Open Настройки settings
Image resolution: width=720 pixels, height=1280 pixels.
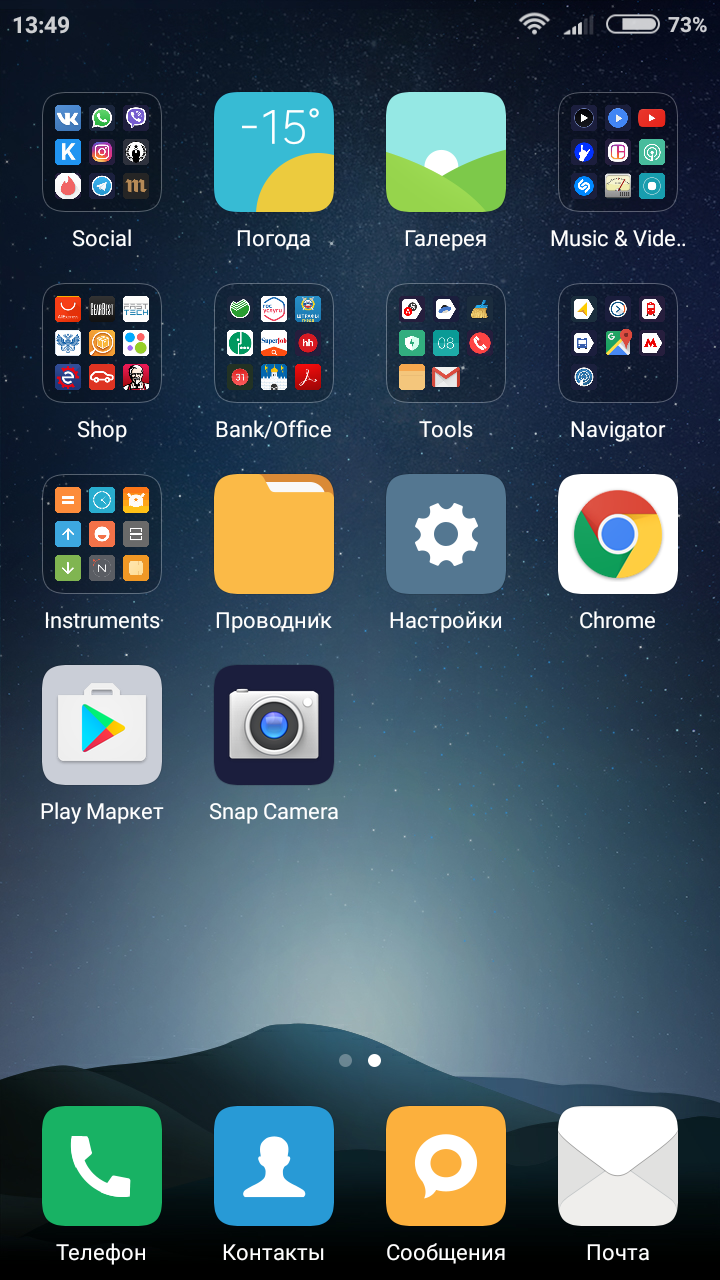click(446, 534)
